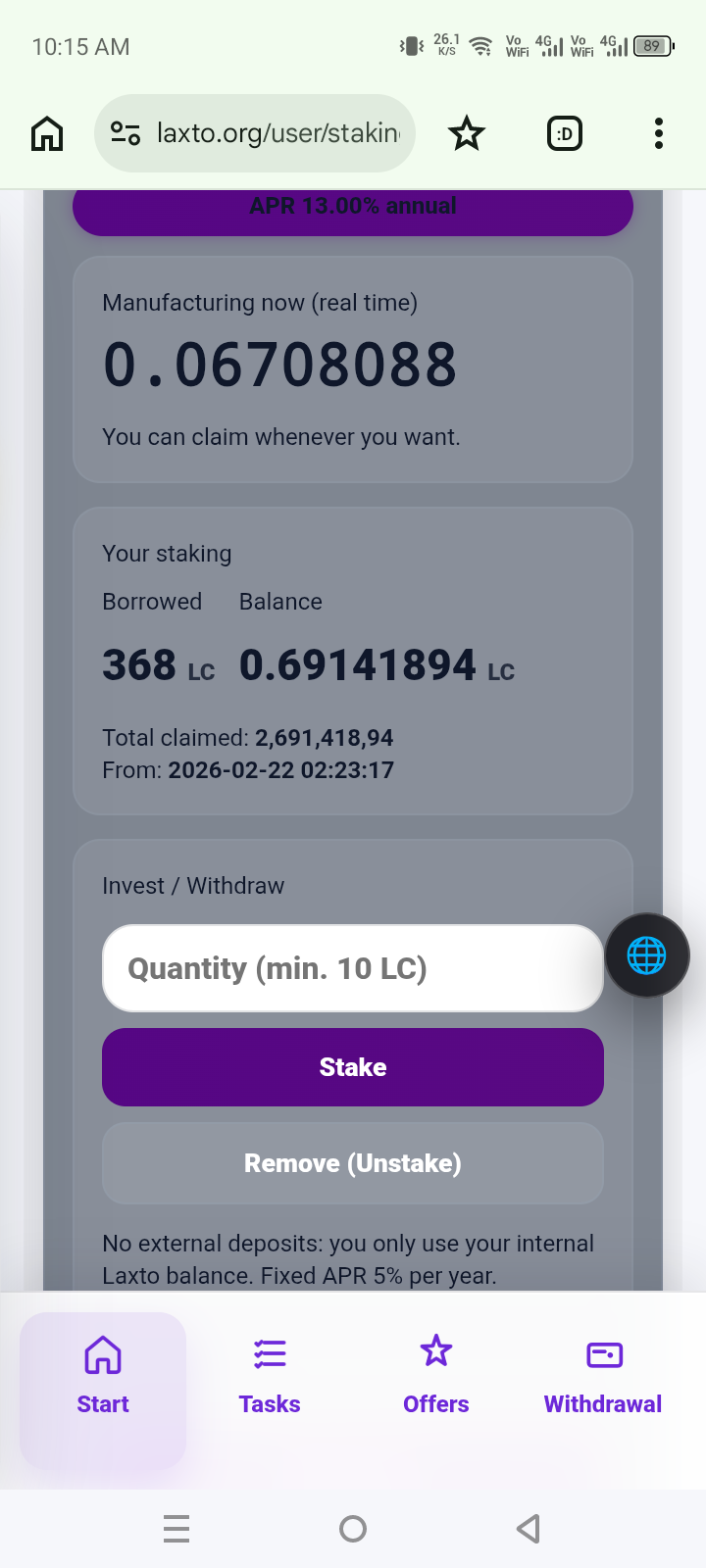
Task: Open the browser home page
Action: (47, 133)
